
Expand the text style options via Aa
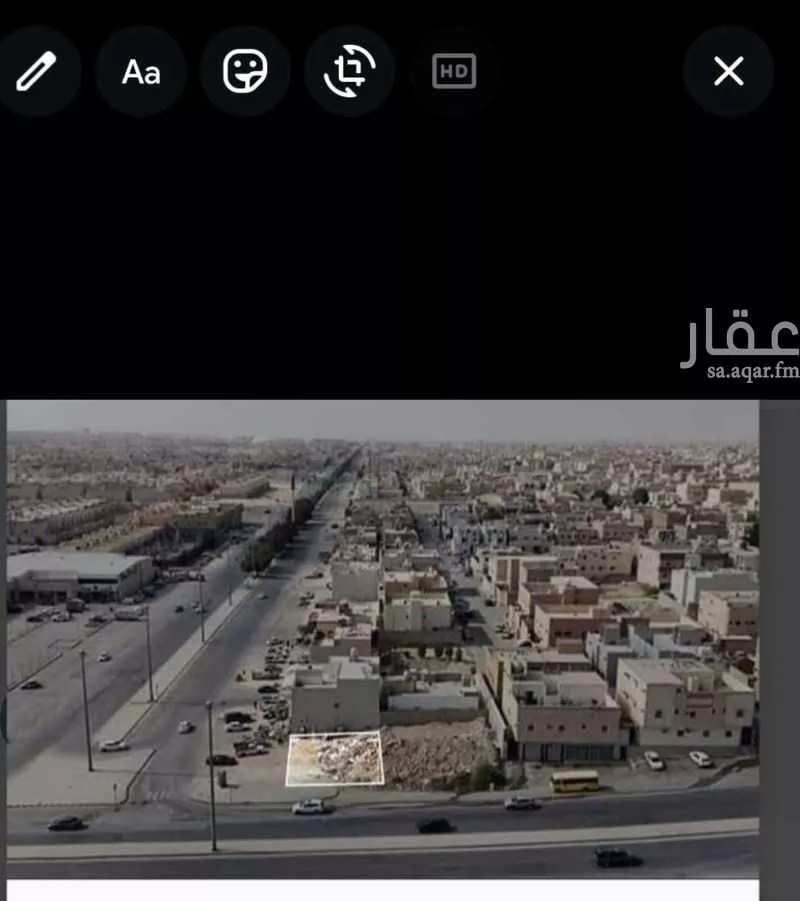pos(140,71)
